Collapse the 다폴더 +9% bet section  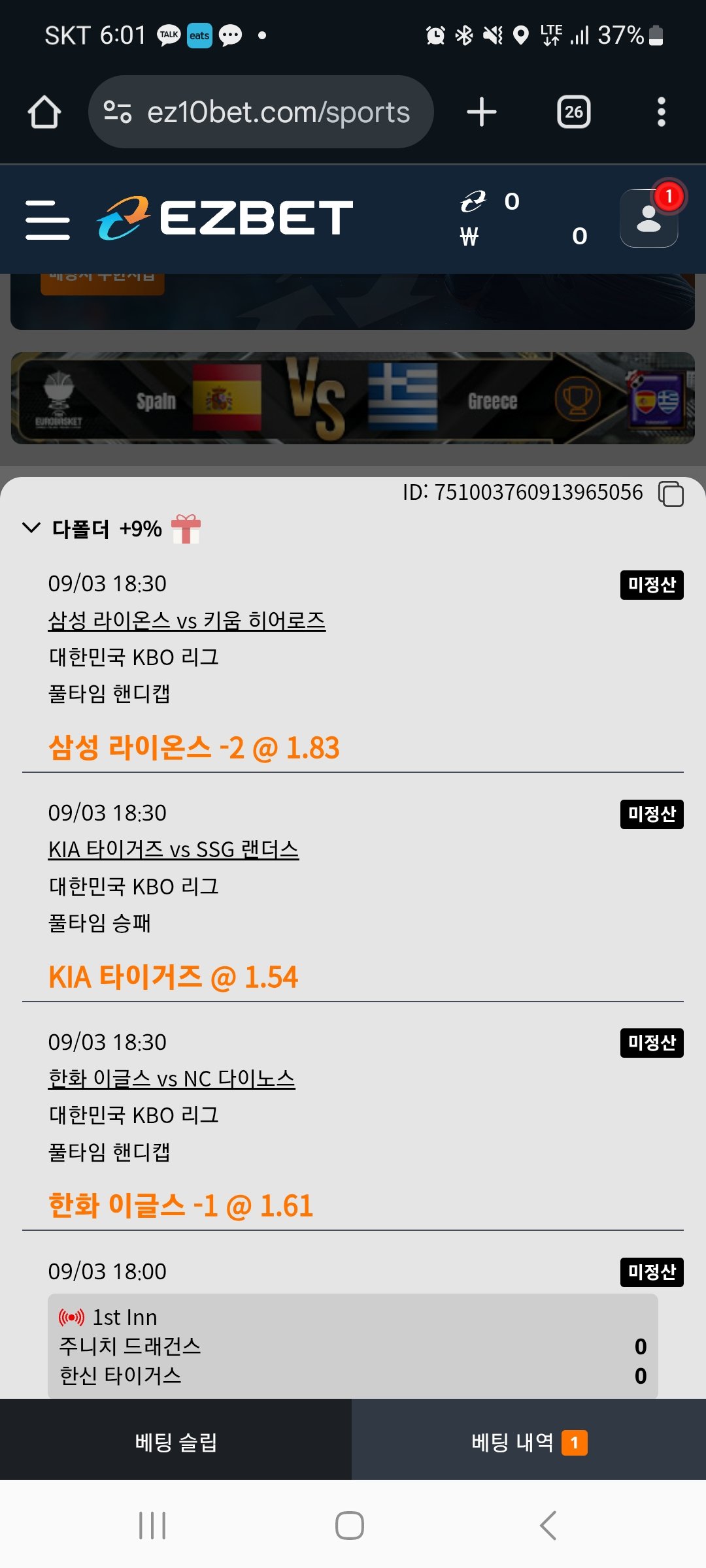click(x=31, y=528)
